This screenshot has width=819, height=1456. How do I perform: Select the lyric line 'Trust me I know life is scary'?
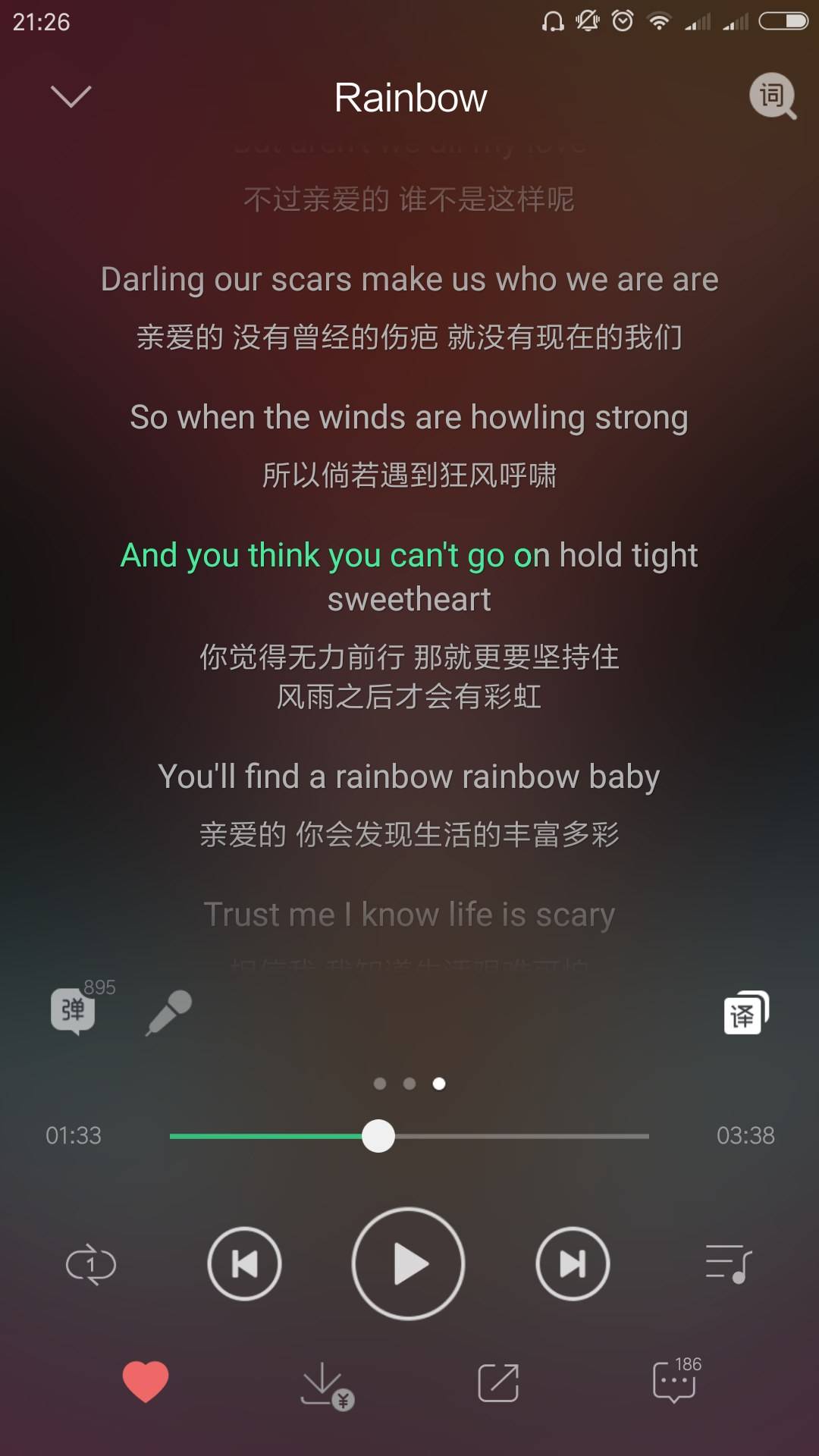tap(409, 915)
